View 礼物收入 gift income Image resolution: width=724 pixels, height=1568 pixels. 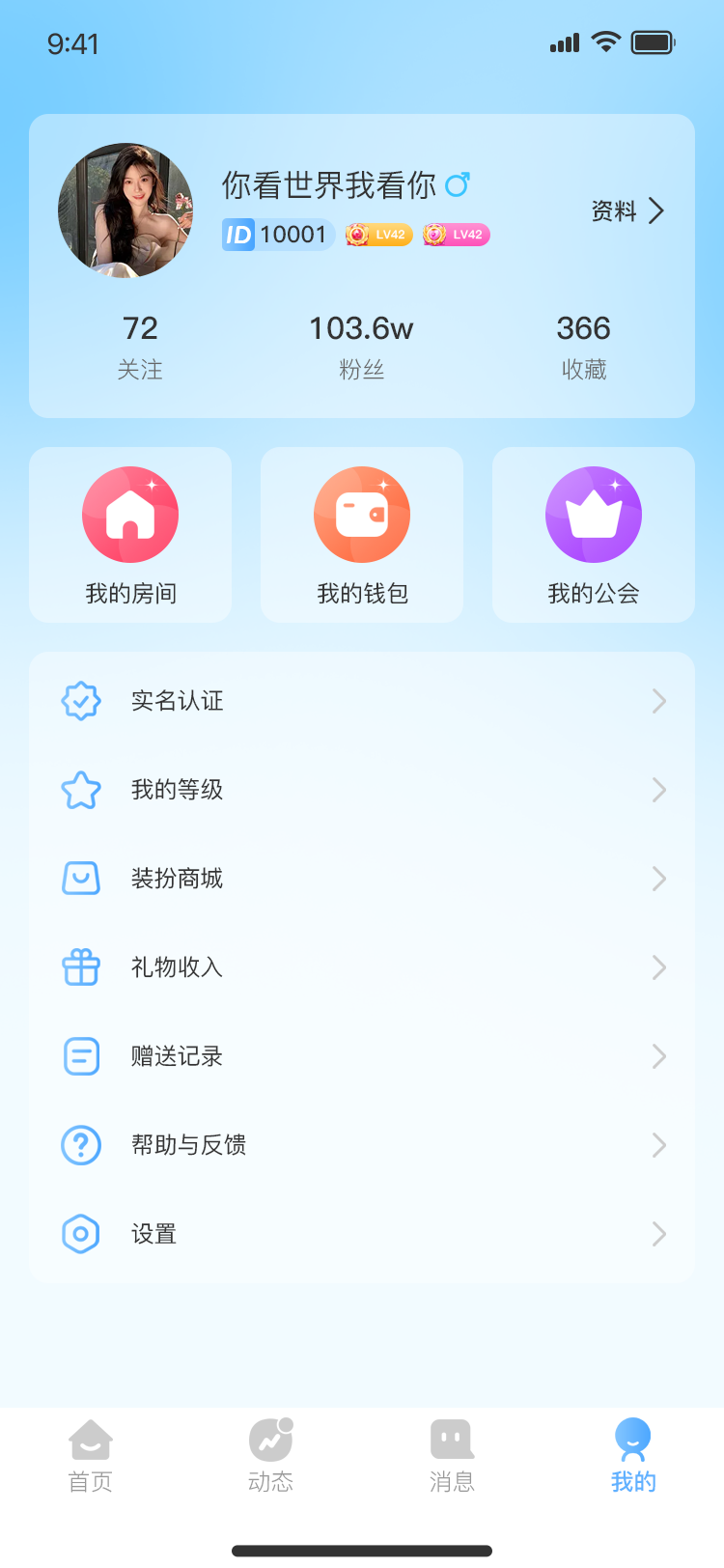tap(362, 967)
